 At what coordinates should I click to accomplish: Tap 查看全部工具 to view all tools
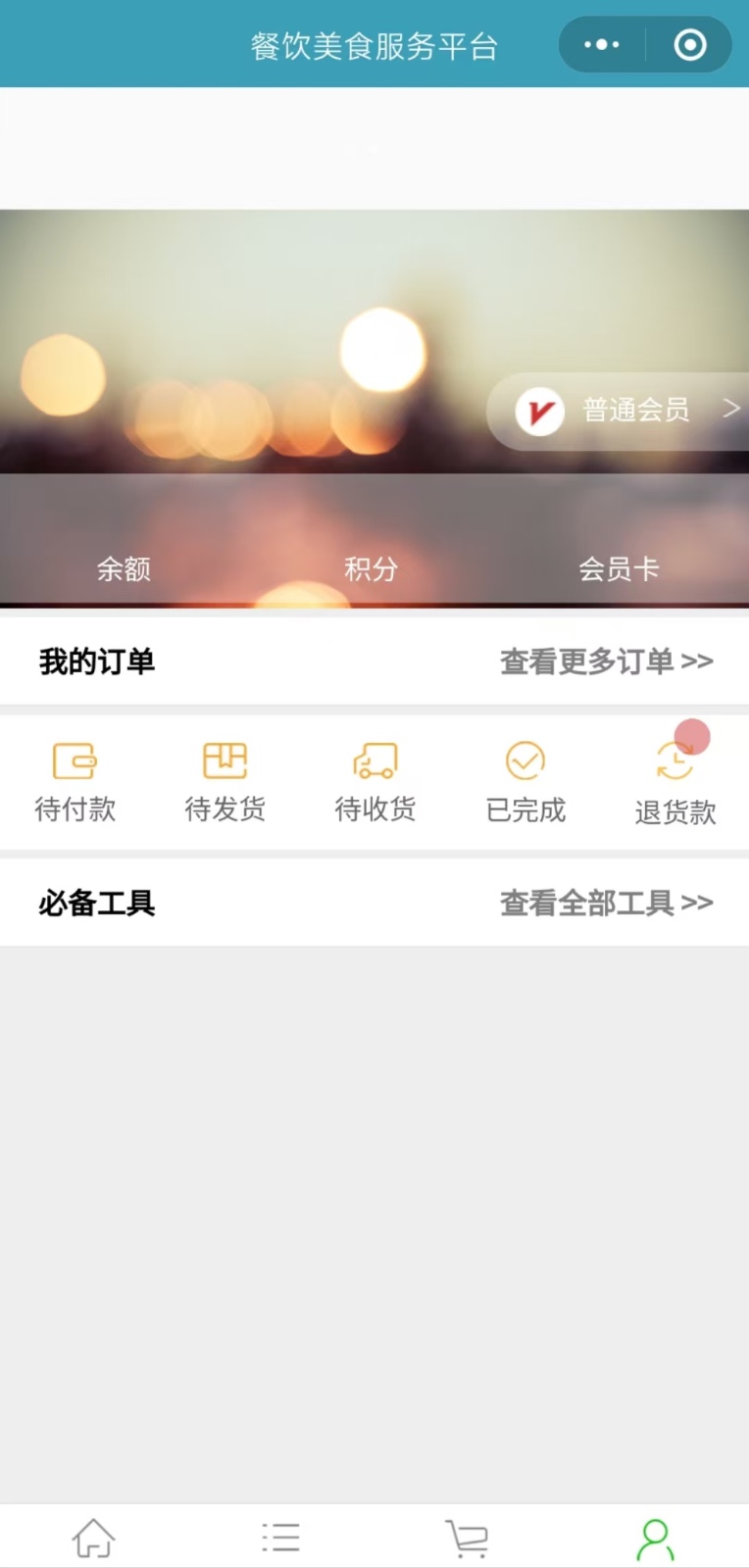pyautogui.click(x=606, y=903)
